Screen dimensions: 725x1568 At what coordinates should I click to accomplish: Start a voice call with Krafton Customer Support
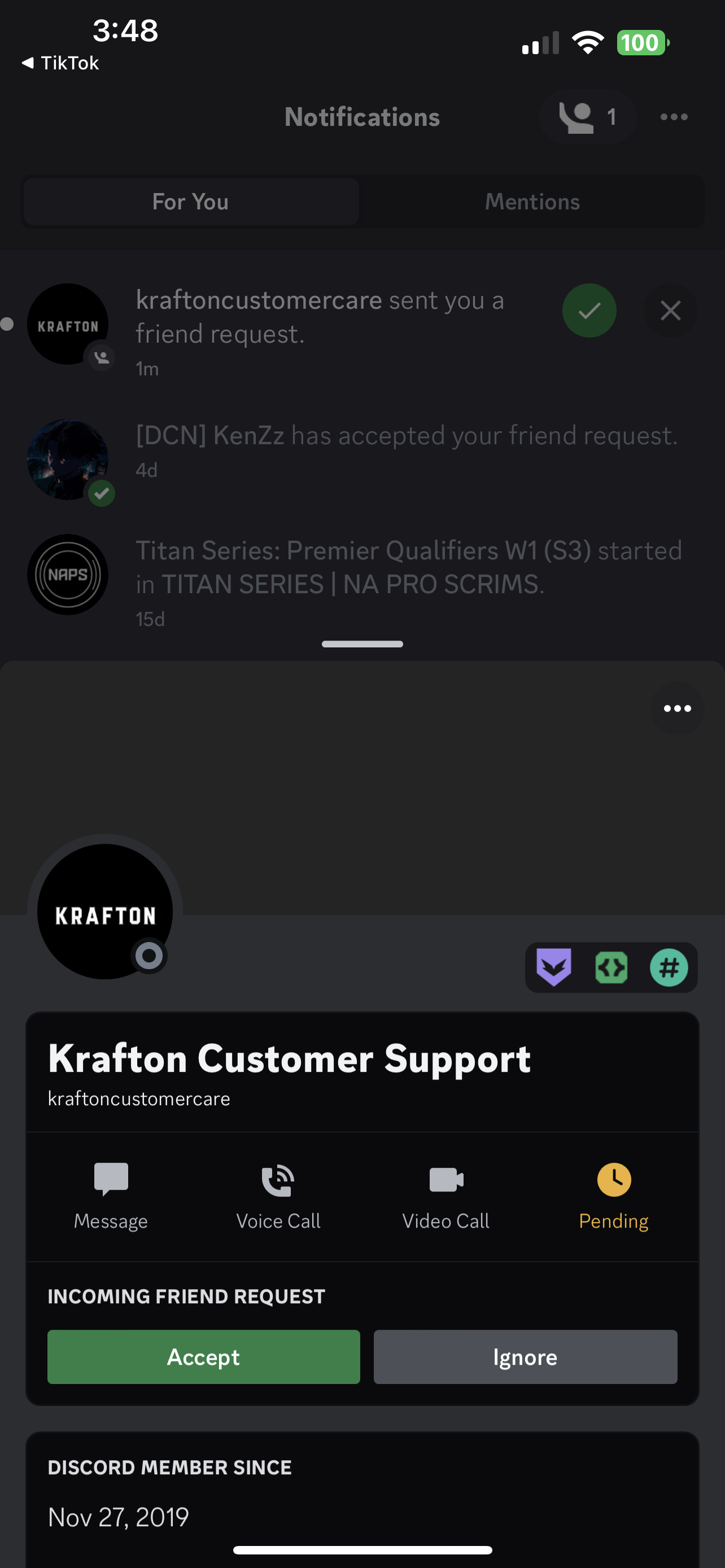pyautogui.click(x=278, y=1195)
